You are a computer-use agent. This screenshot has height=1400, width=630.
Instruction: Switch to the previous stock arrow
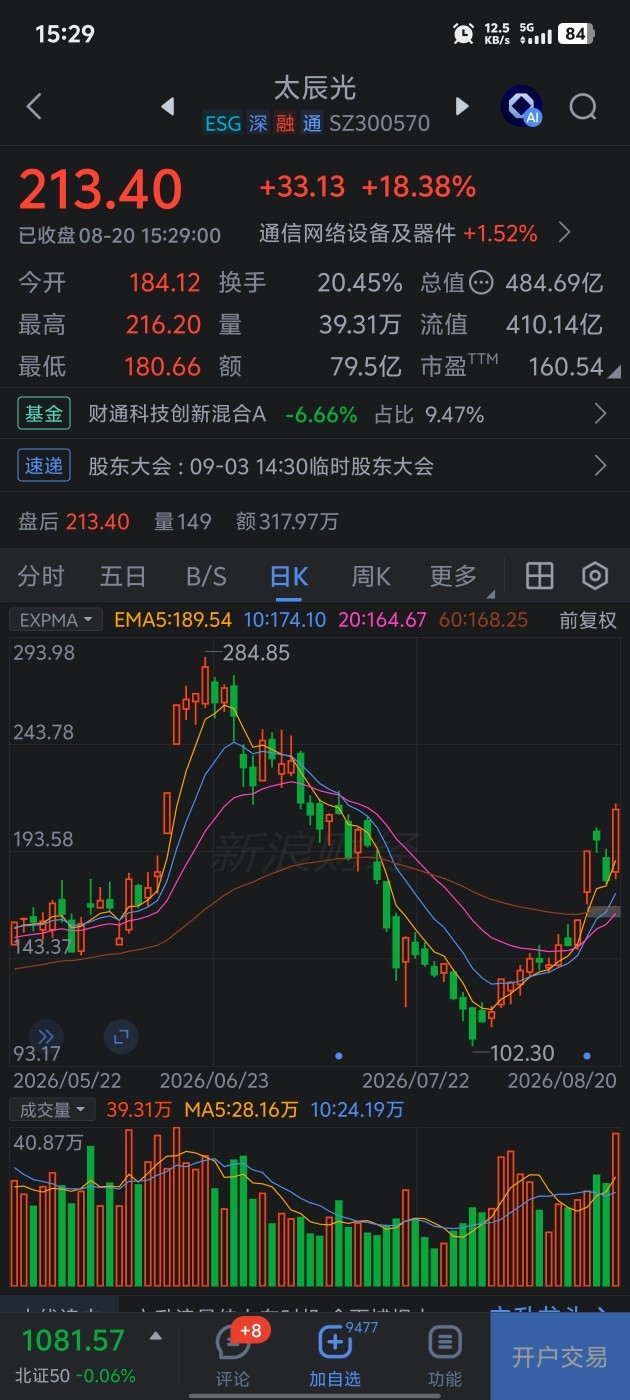pos(168,106)
